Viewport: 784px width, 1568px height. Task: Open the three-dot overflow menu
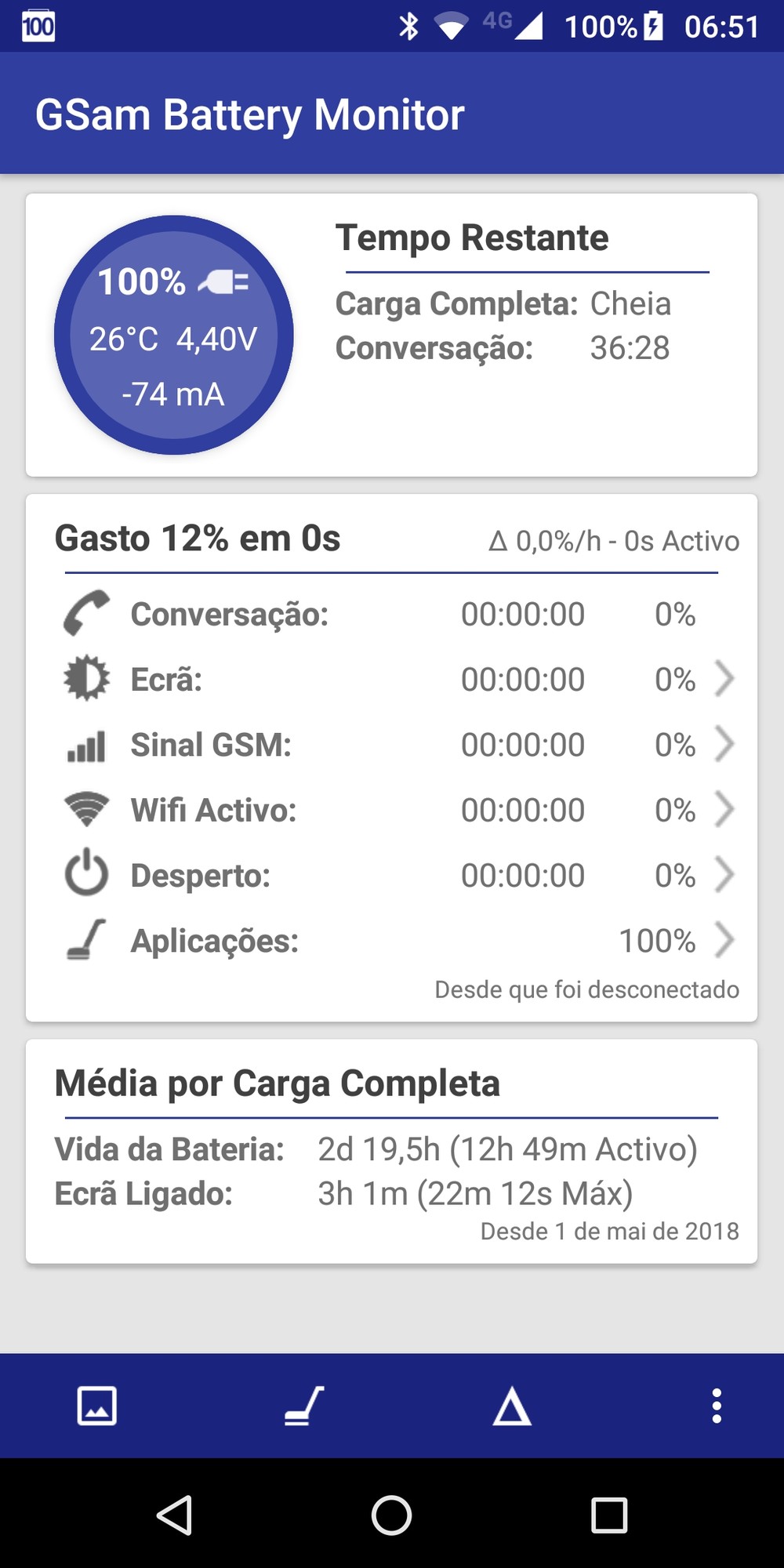[x=716, y=1405]
